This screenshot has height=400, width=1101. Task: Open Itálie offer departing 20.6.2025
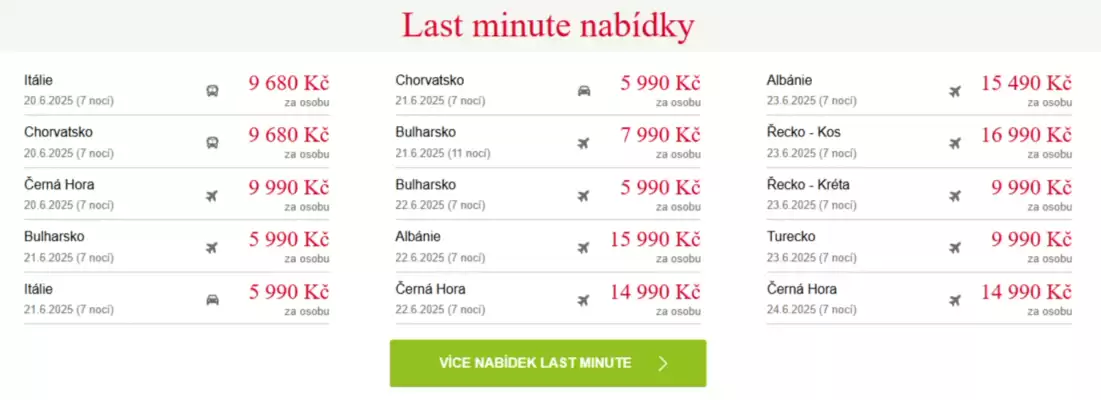[x=176, y=90]
